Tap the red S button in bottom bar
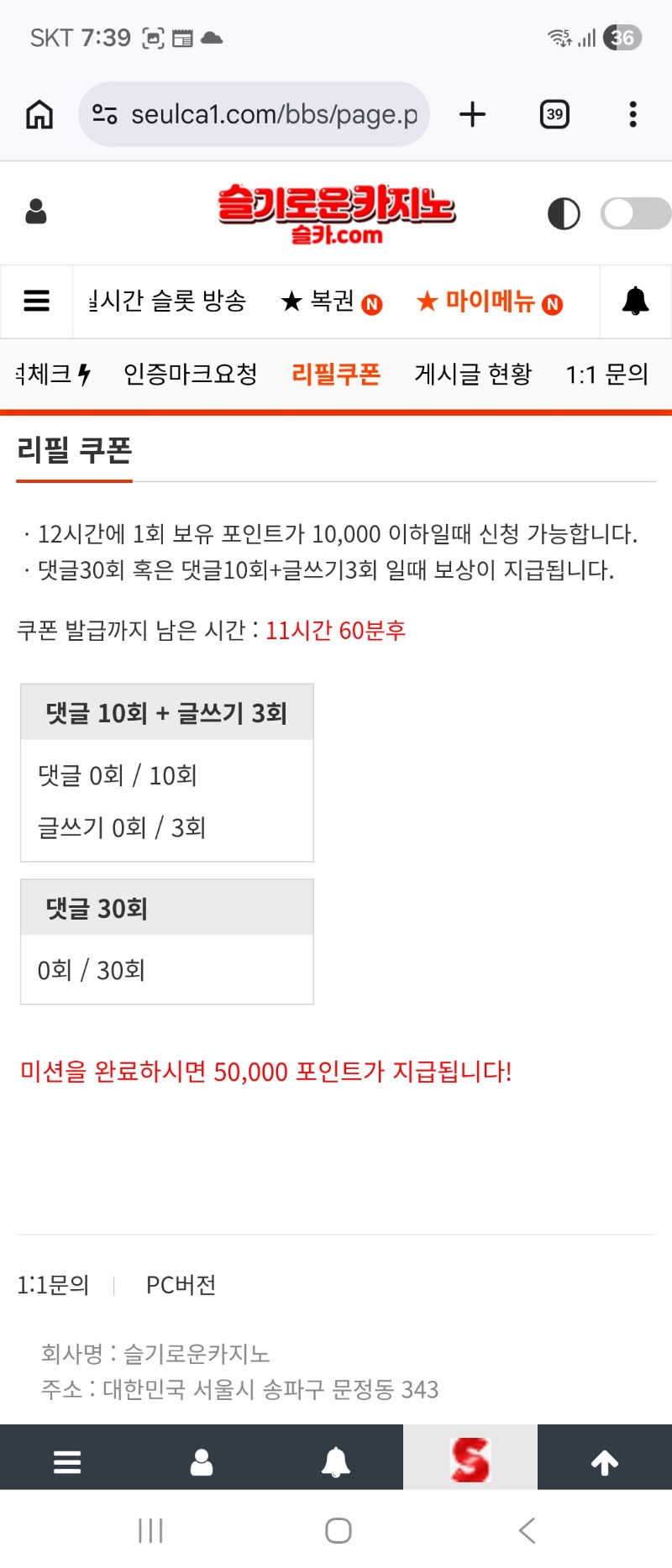 click(470, 1460)
